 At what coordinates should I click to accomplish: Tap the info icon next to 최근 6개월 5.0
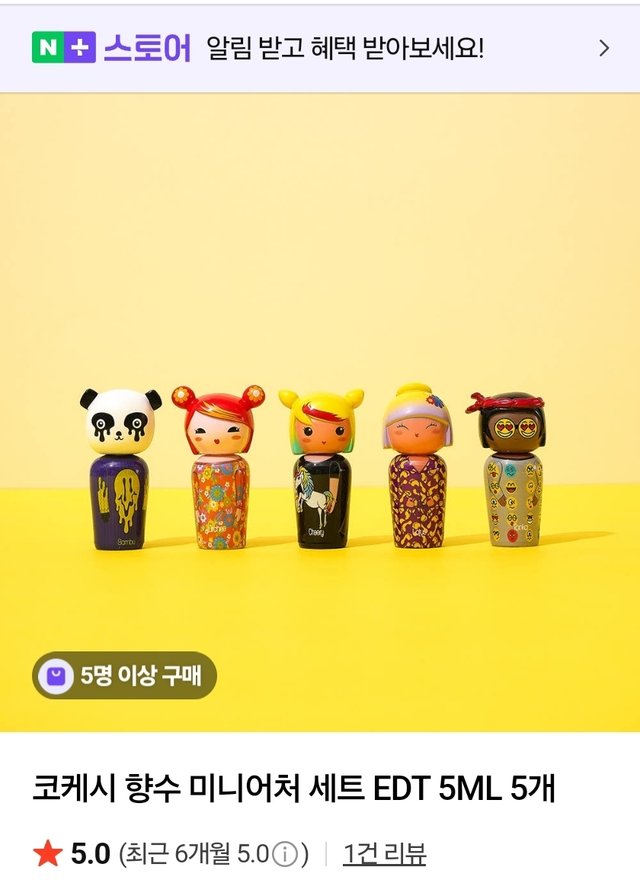tap(285, 855)
